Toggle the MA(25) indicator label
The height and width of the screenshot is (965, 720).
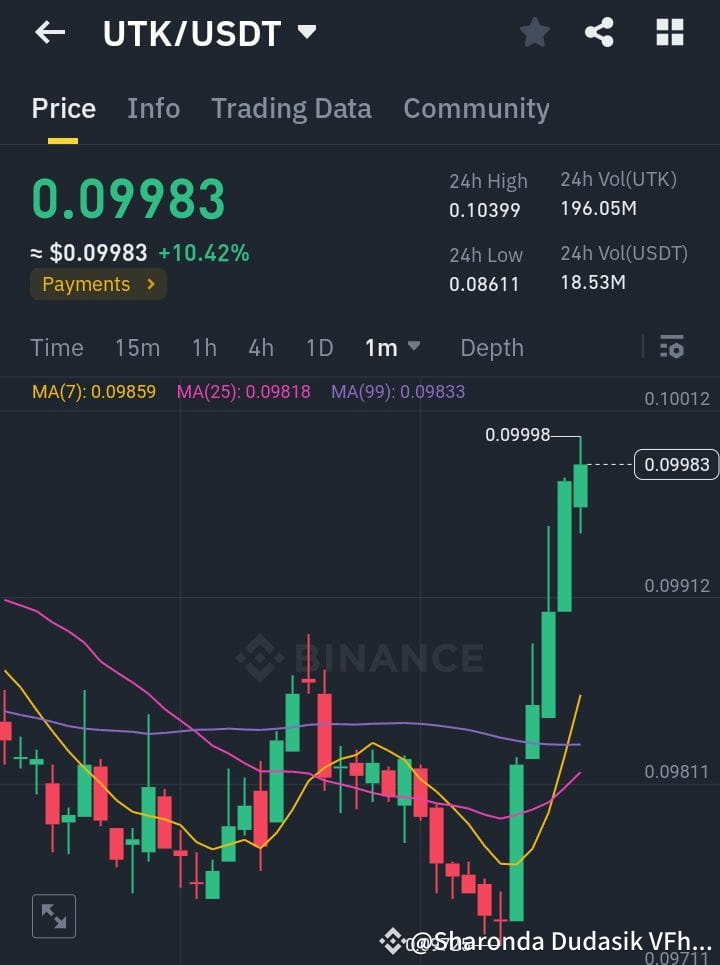pyautogui.click(x=245, y=393)
